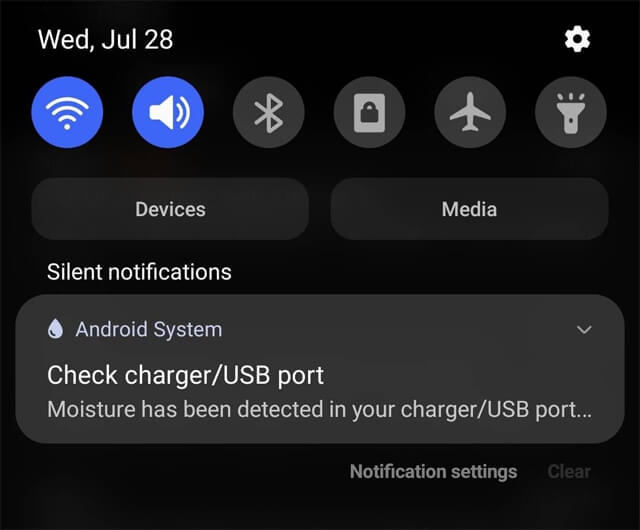The image size is (640, 530).
Task: Turn on Airplane mode
Action: (x=470, y=112)
